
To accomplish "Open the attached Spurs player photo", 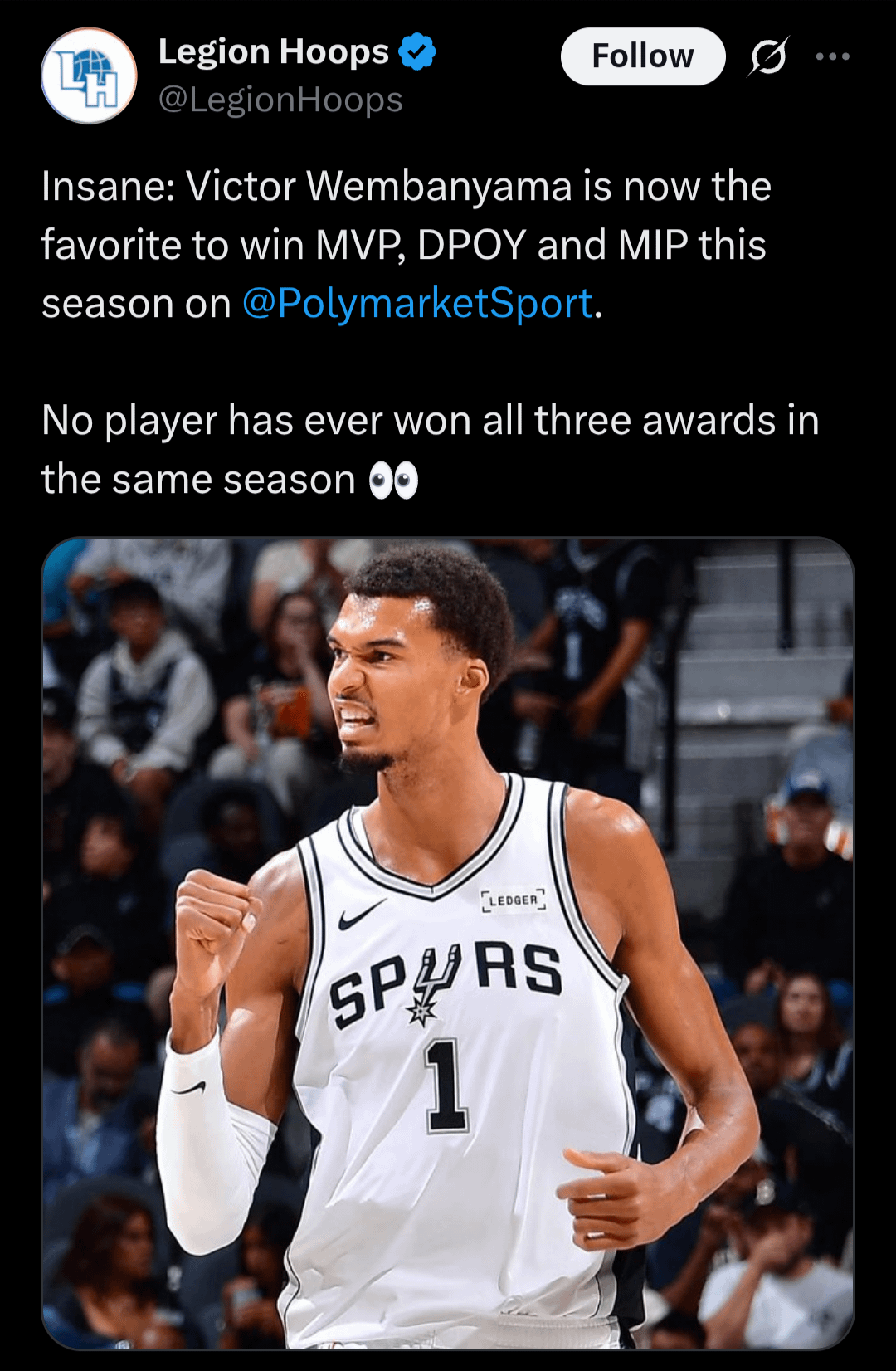I will [448, 942].
